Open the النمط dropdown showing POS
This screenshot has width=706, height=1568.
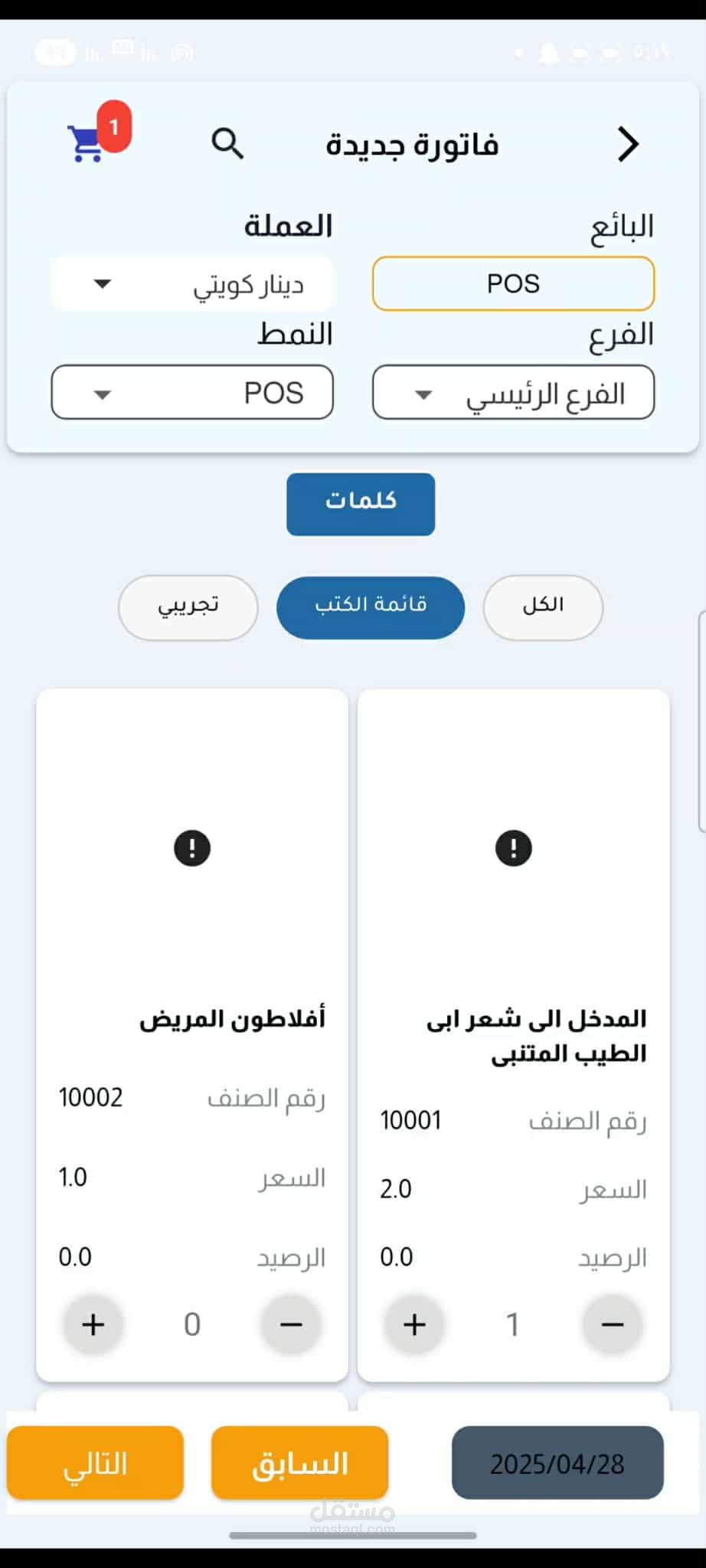coord(192,393)
